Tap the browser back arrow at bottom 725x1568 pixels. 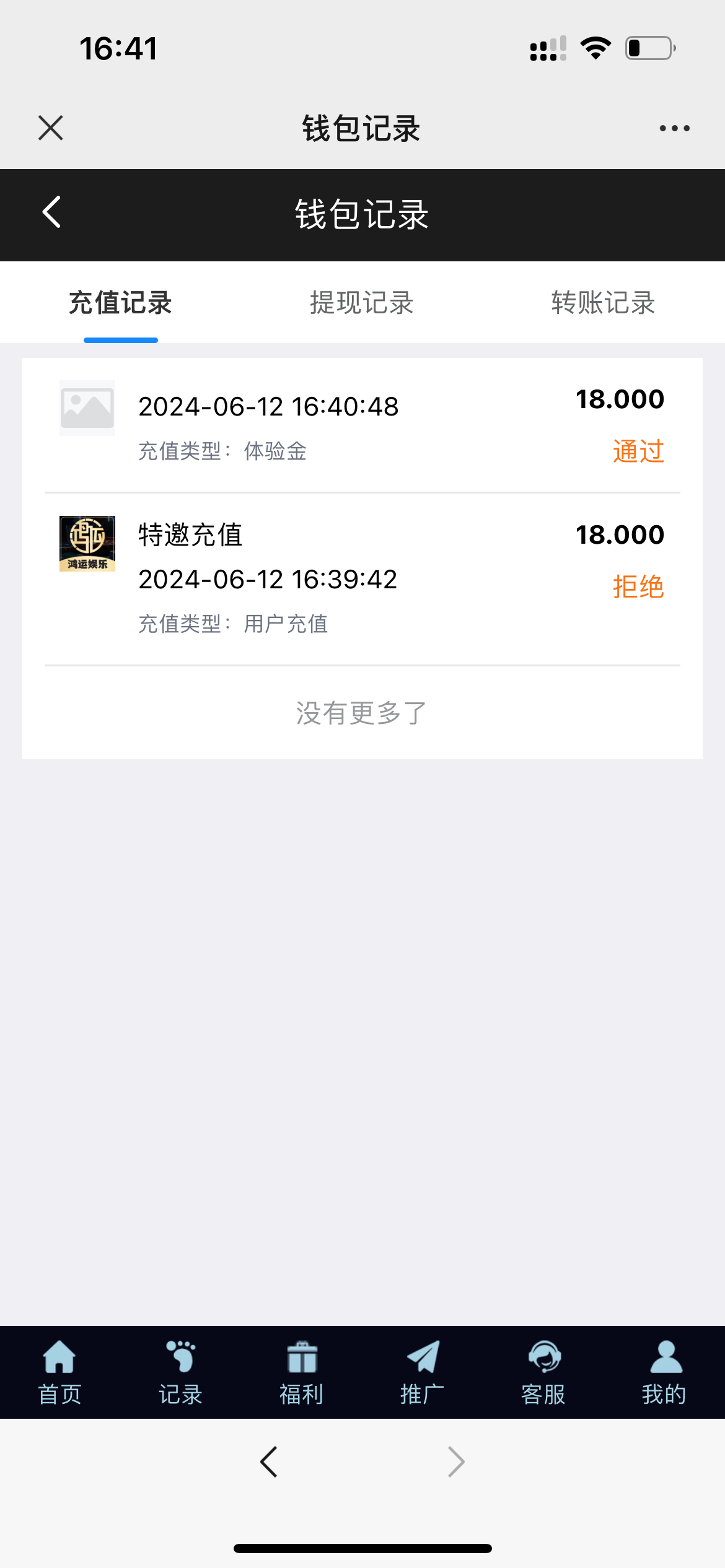[x=269, y=1462]
